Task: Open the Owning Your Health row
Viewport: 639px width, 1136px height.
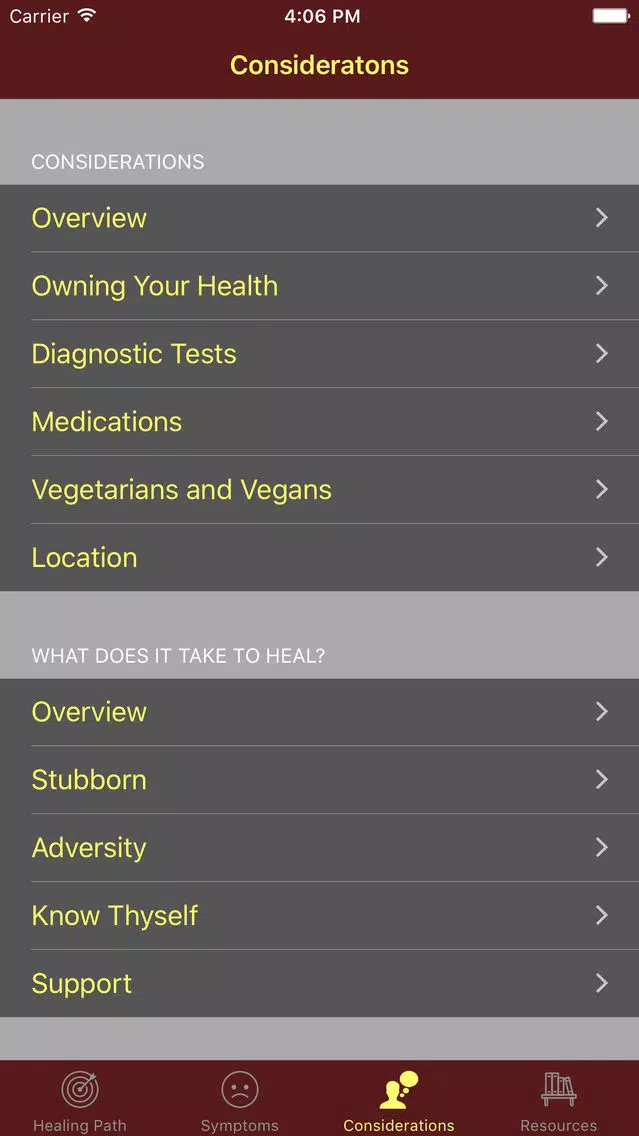Action: click(320, 286)
